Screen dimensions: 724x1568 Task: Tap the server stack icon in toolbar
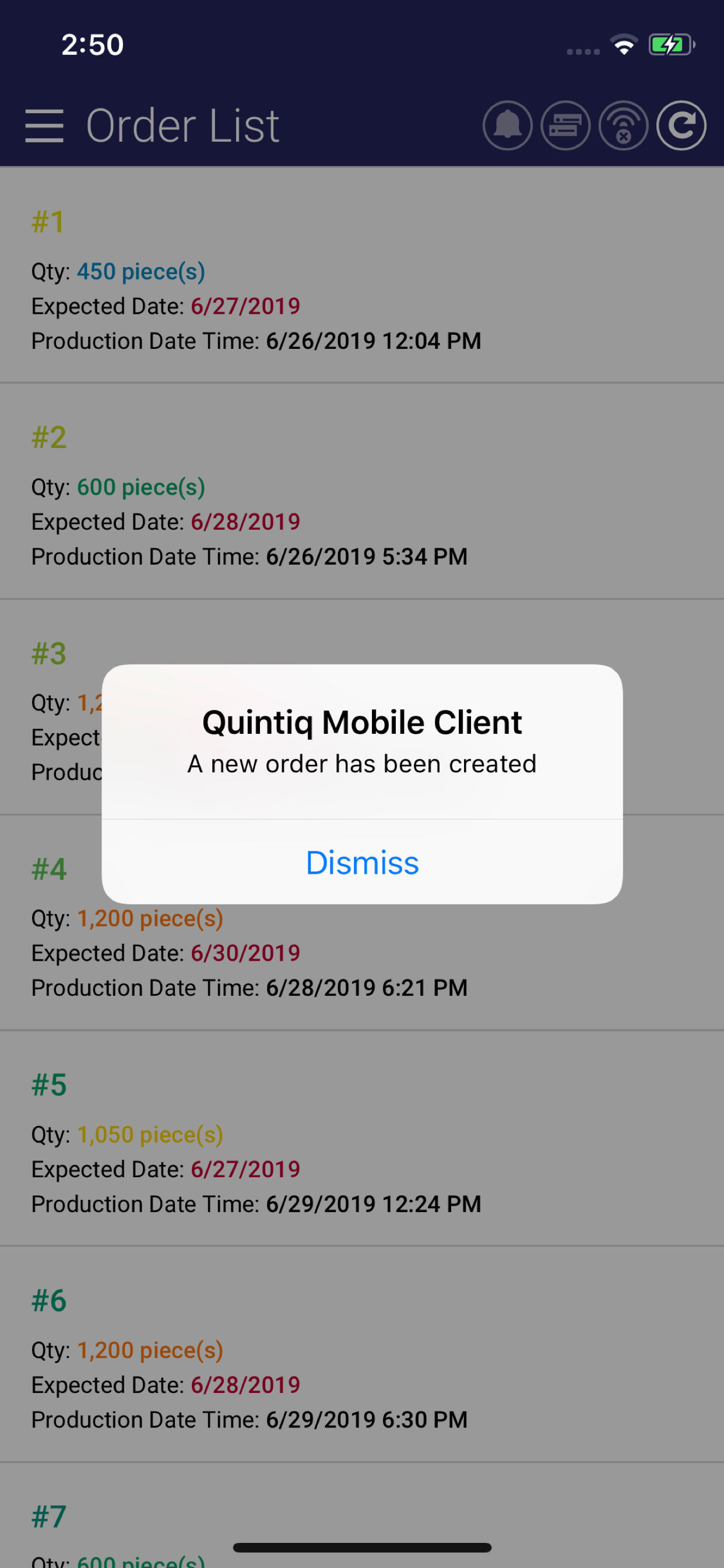[565, 126]
